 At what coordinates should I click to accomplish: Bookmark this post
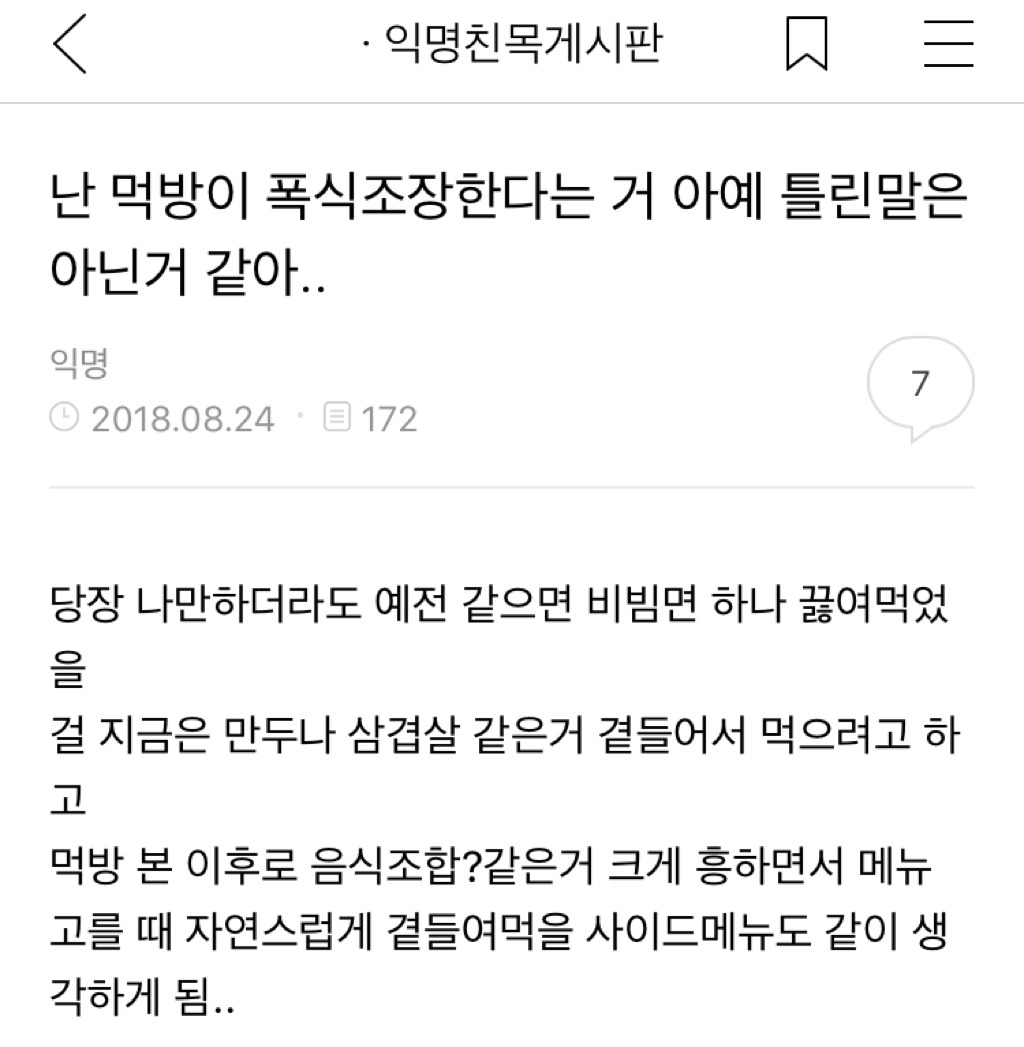pos(806,47)
